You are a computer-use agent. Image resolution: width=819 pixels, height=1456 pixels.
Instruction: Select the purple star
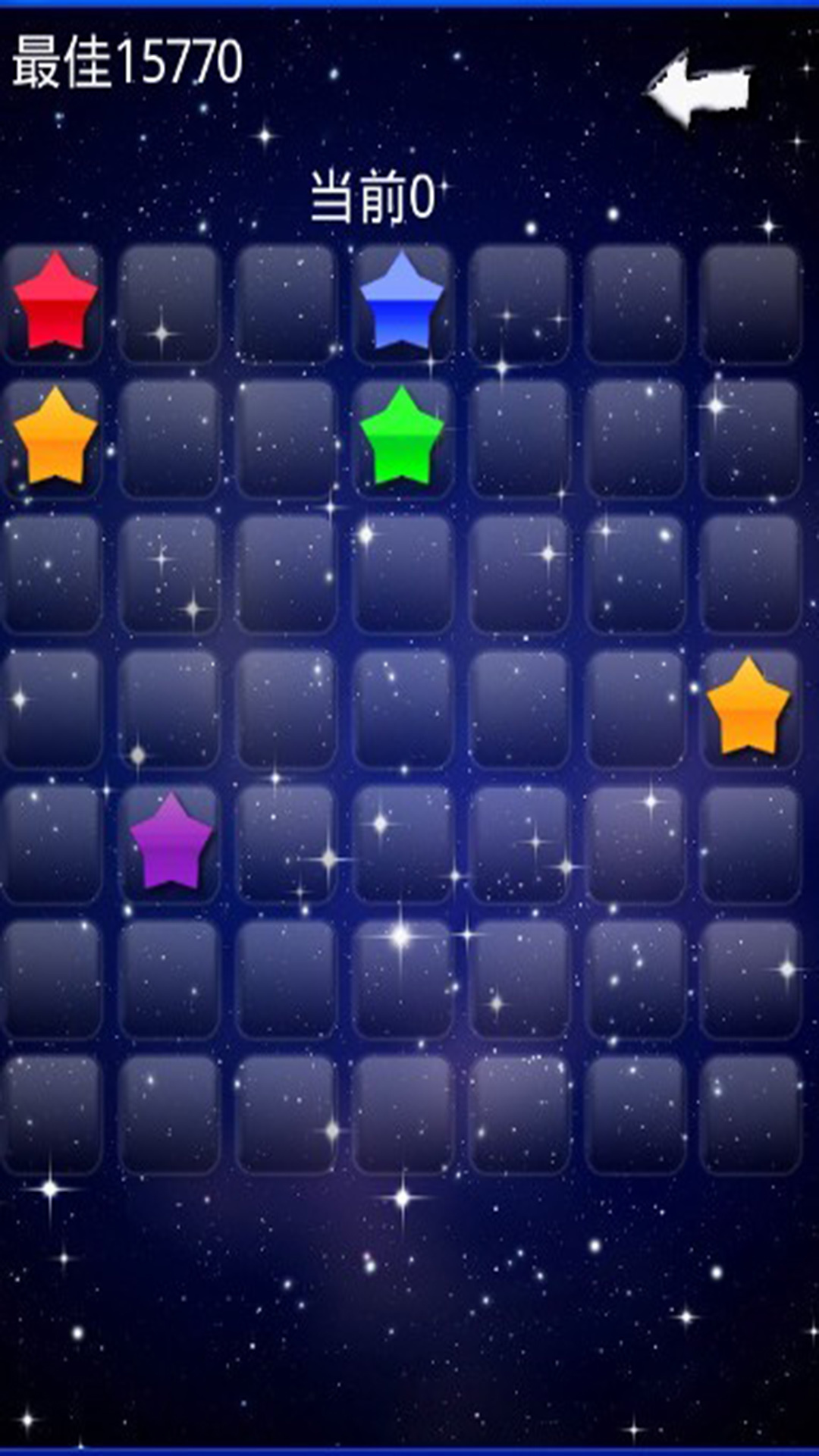pos(171,842)
